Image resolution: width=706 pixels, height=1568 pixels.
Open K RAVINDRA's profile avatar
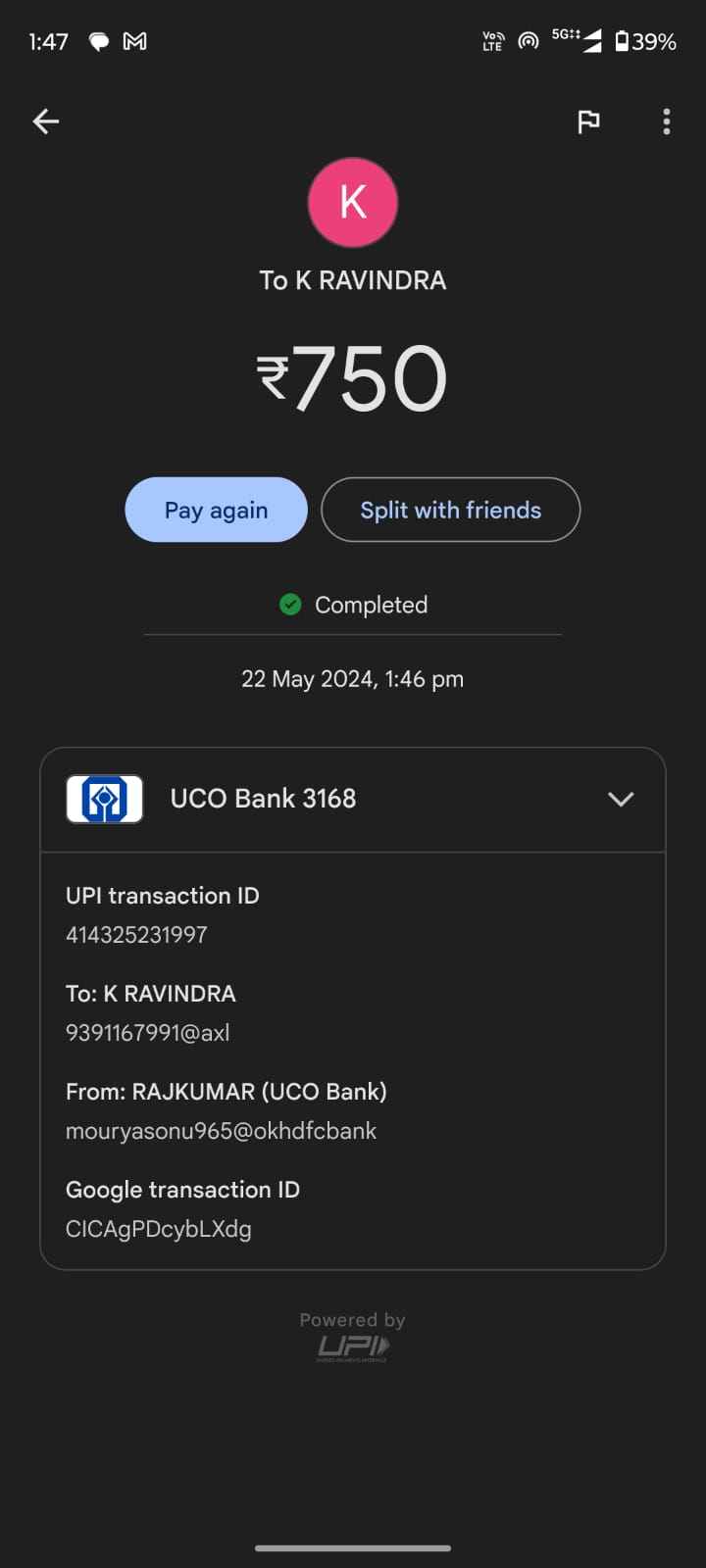pos(353,202)
